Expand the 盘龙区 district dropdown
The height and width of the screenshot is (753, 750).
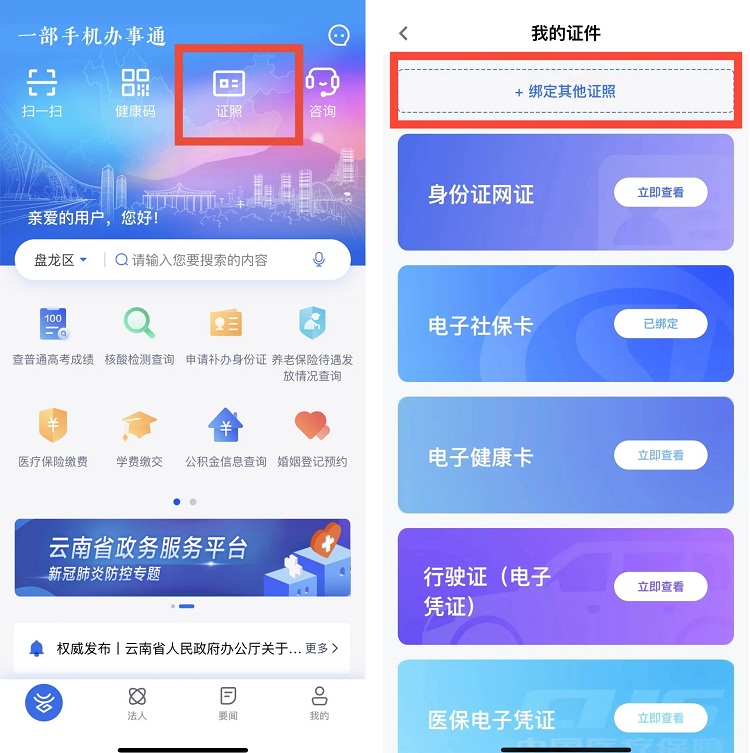click(x=61, y=260)
